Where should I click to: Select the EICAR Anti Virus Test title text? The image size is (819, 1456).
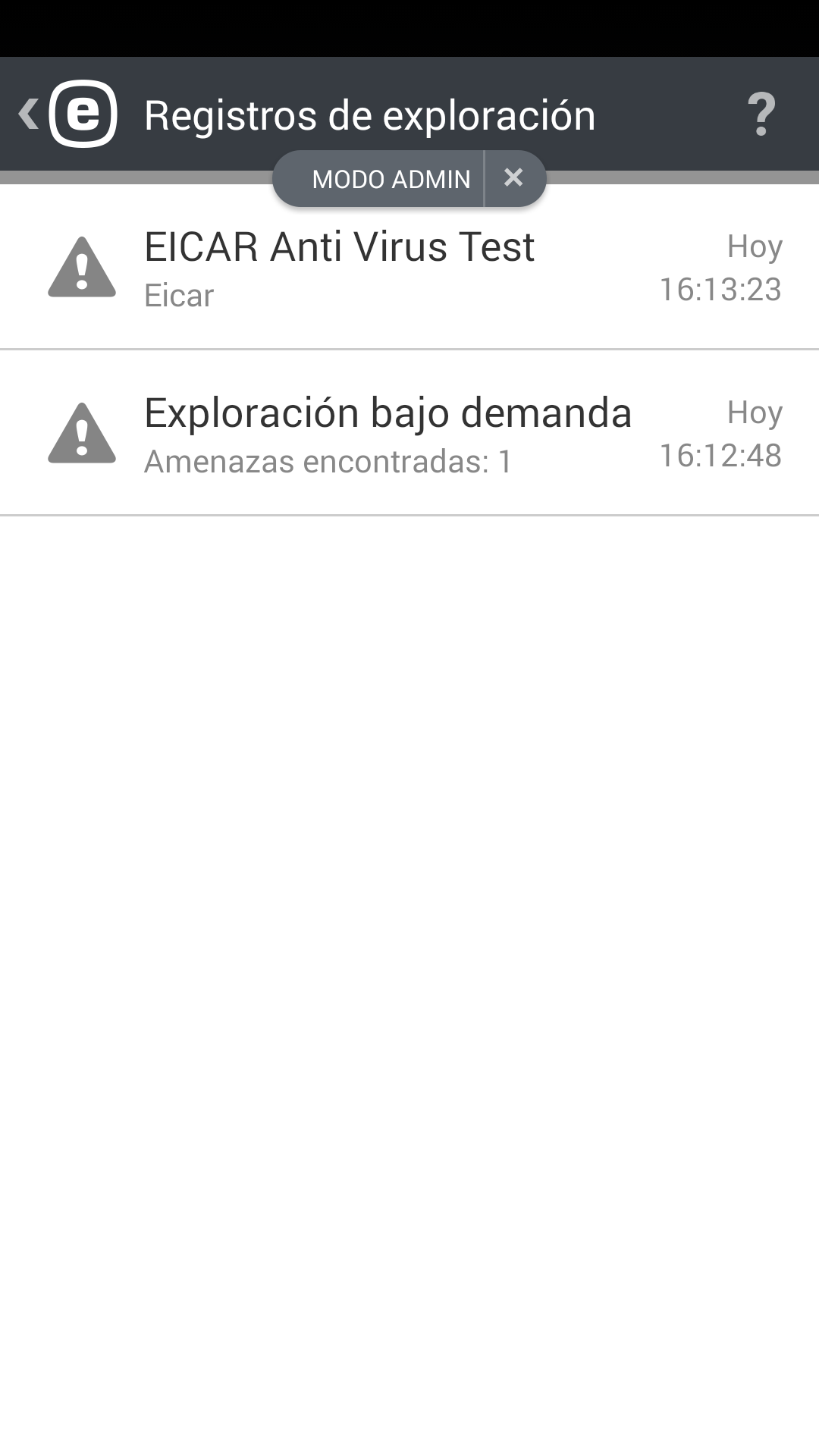339,247
